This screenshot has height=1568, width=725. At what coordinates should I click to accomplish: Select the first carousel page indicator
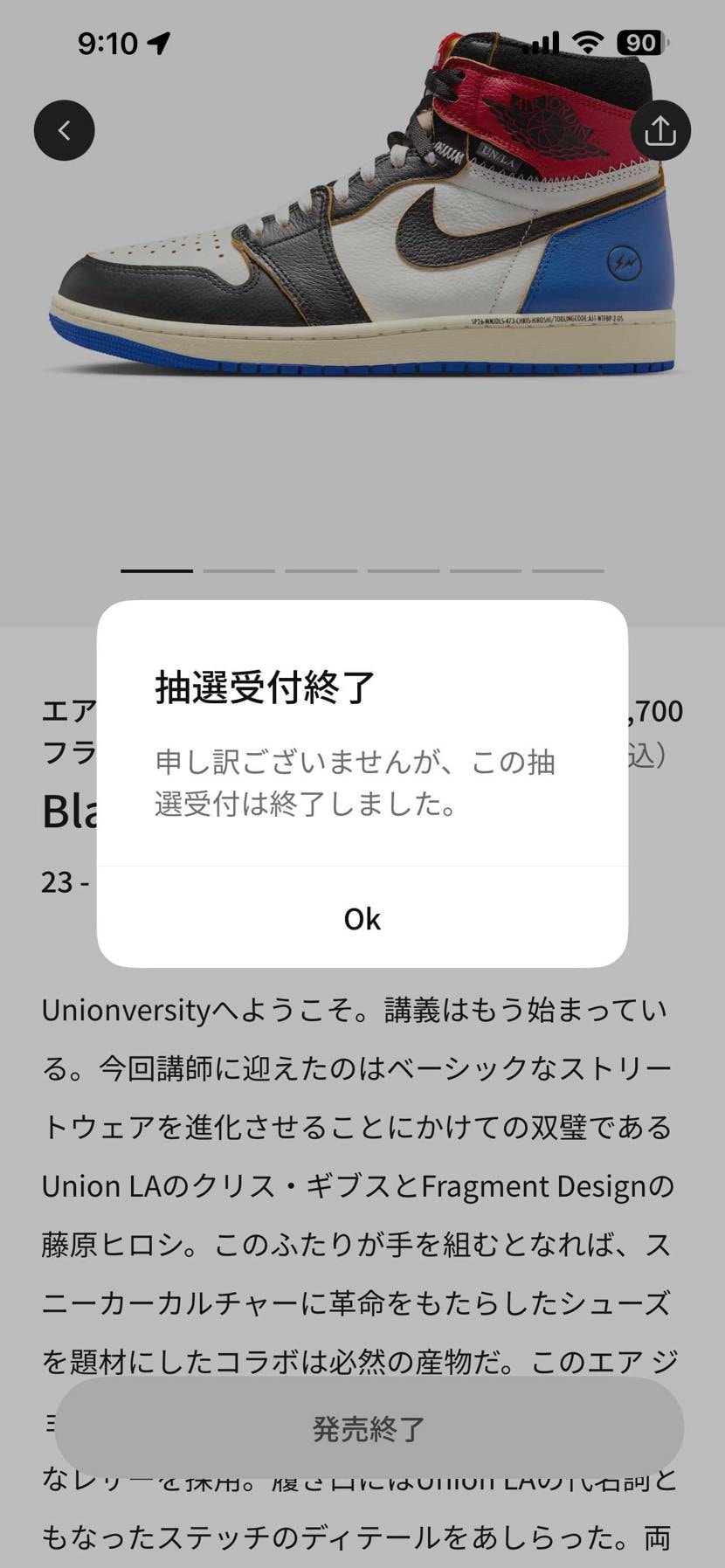tap(155, 569)
